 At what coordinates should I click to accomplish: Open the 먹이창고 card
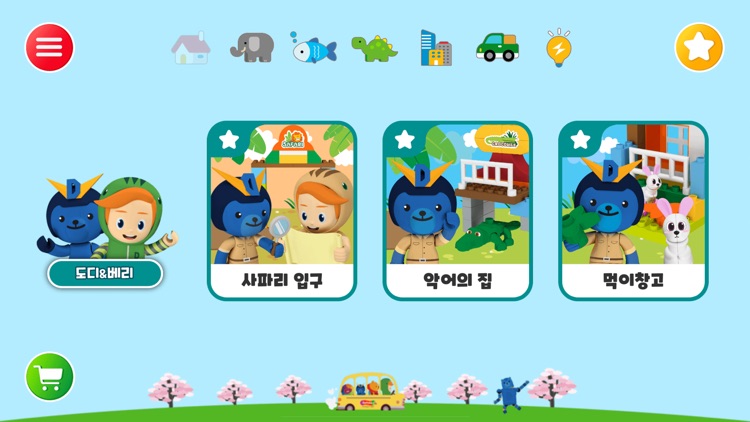(x=633, y=210)
